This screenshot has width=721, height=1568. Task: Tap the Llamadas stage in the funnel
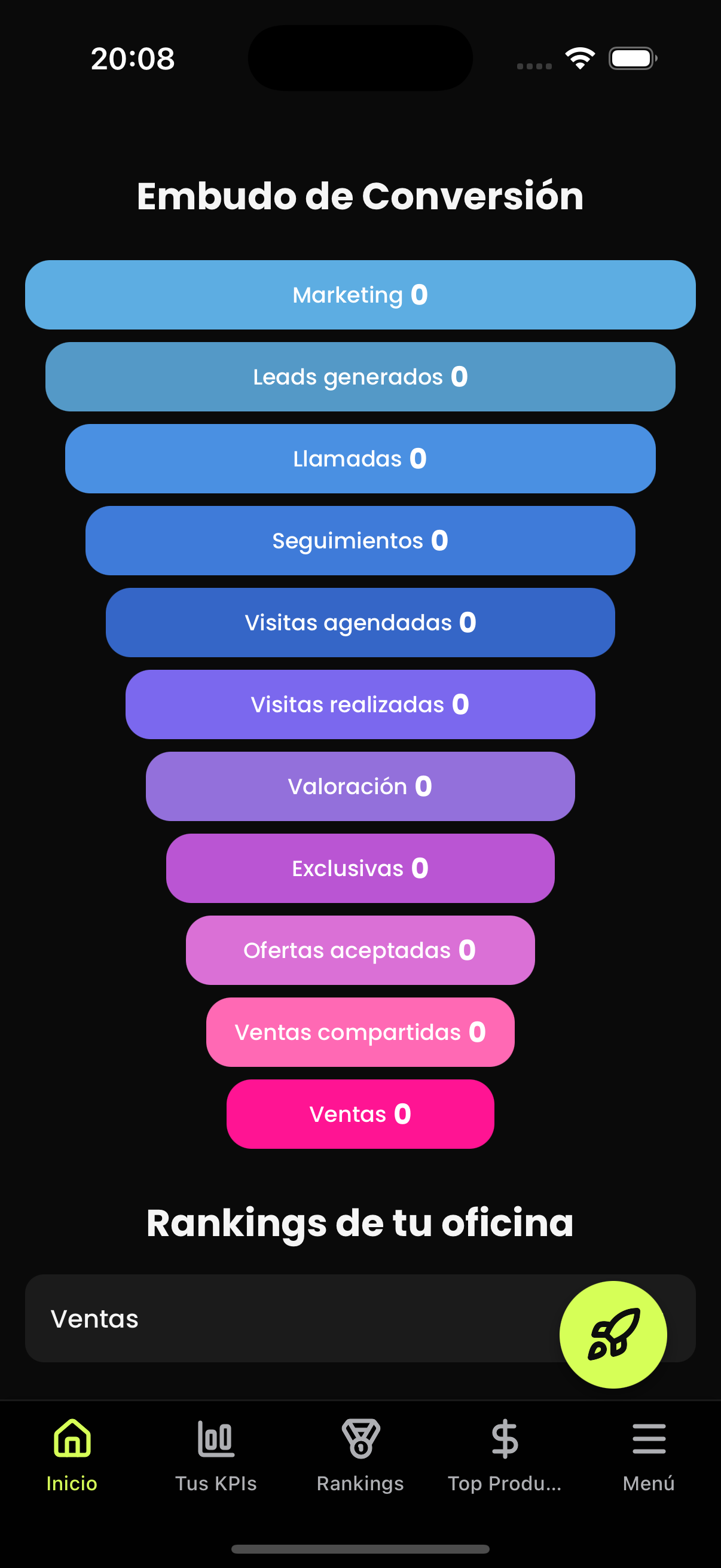click(x=360, y=458)
